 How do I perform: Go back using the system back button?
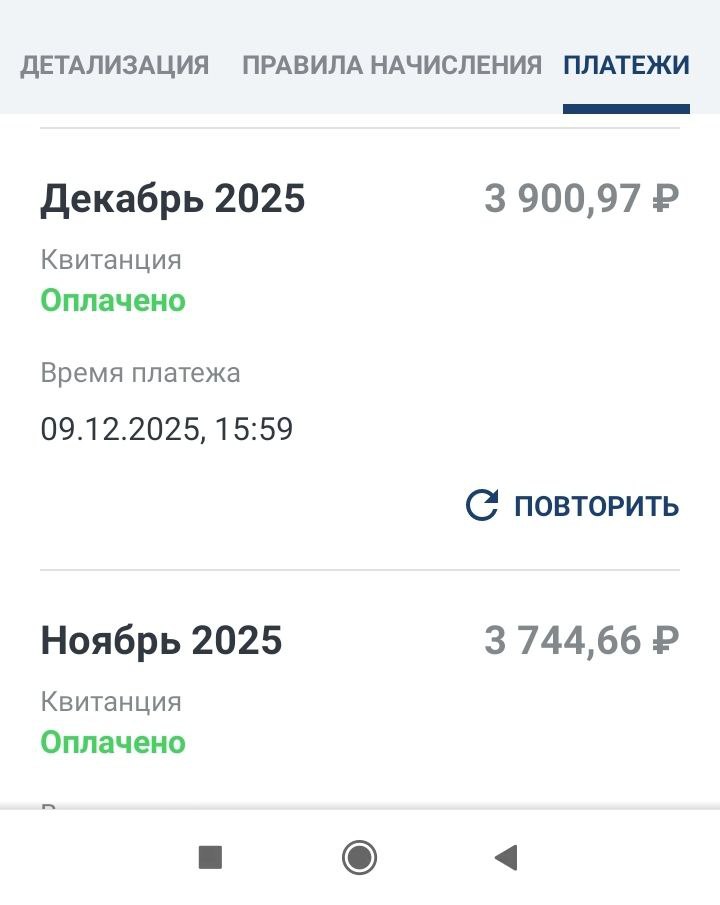506,857
